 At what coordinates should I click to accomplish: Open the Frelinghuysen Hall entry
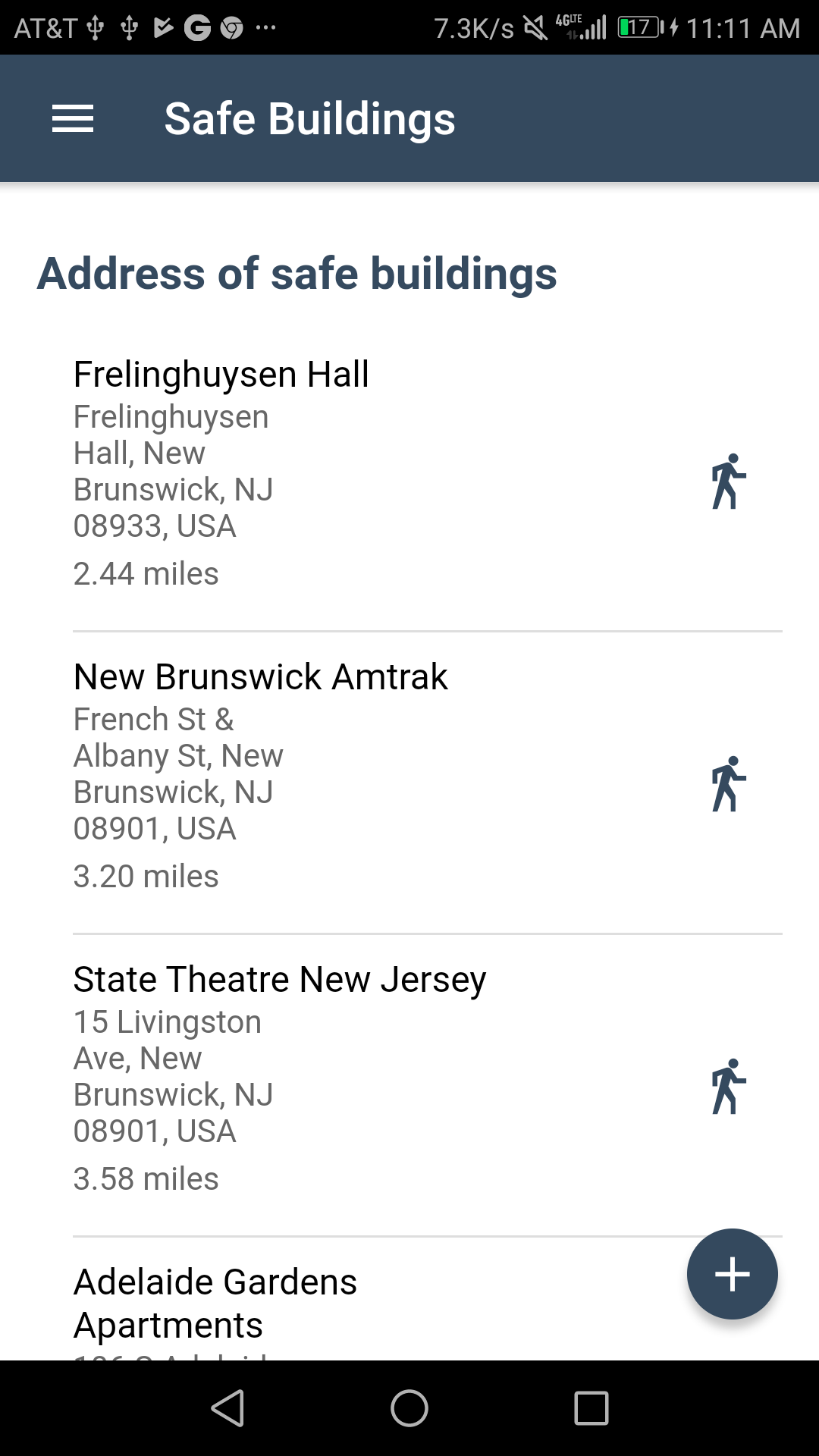(x=221, y=375)
